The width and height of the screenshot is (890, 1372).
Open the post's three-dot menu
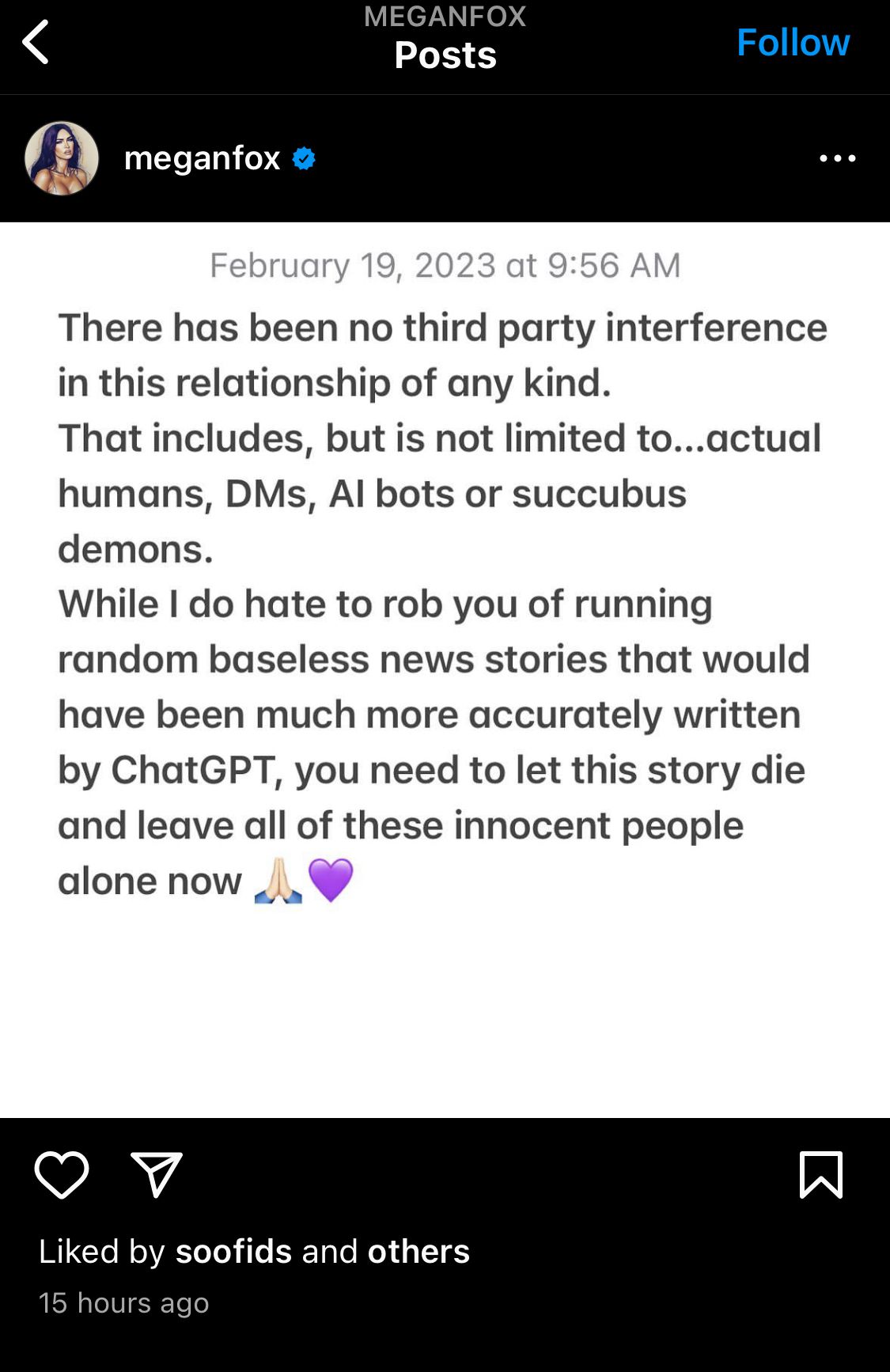(837, 158)
